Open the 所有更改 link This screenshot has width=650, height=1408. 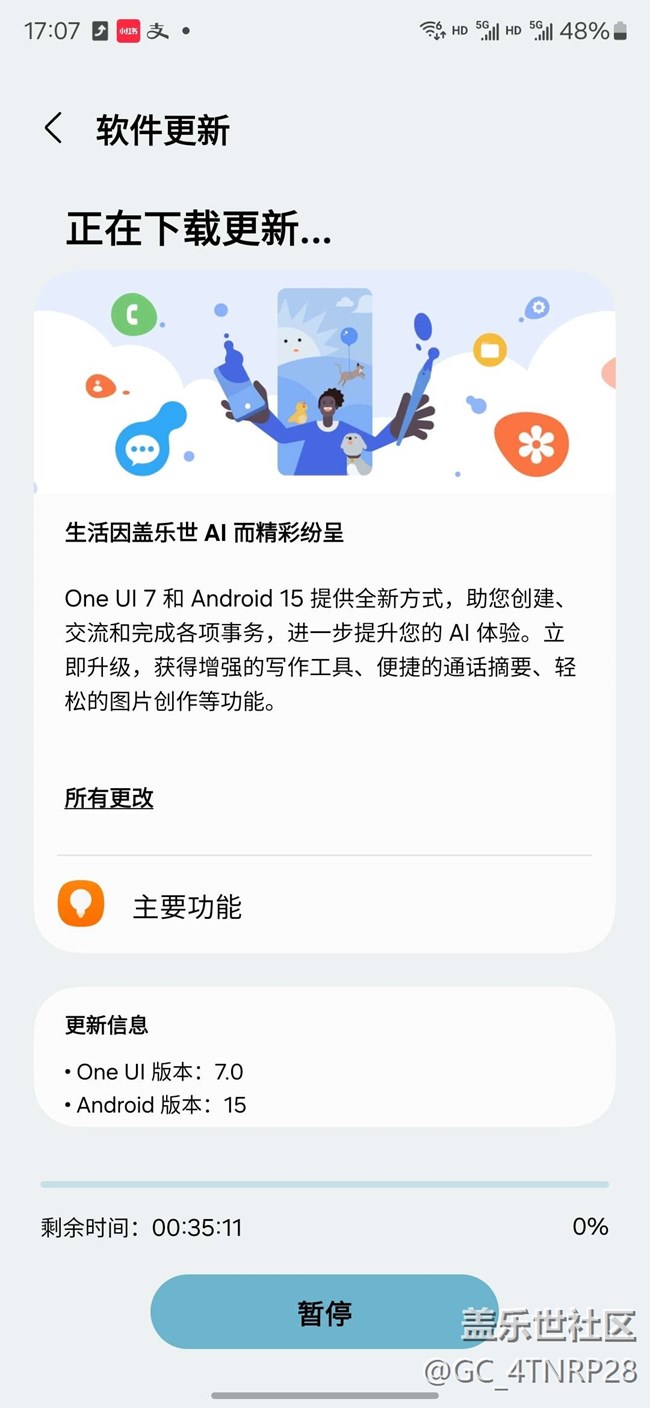coord(109,798)
